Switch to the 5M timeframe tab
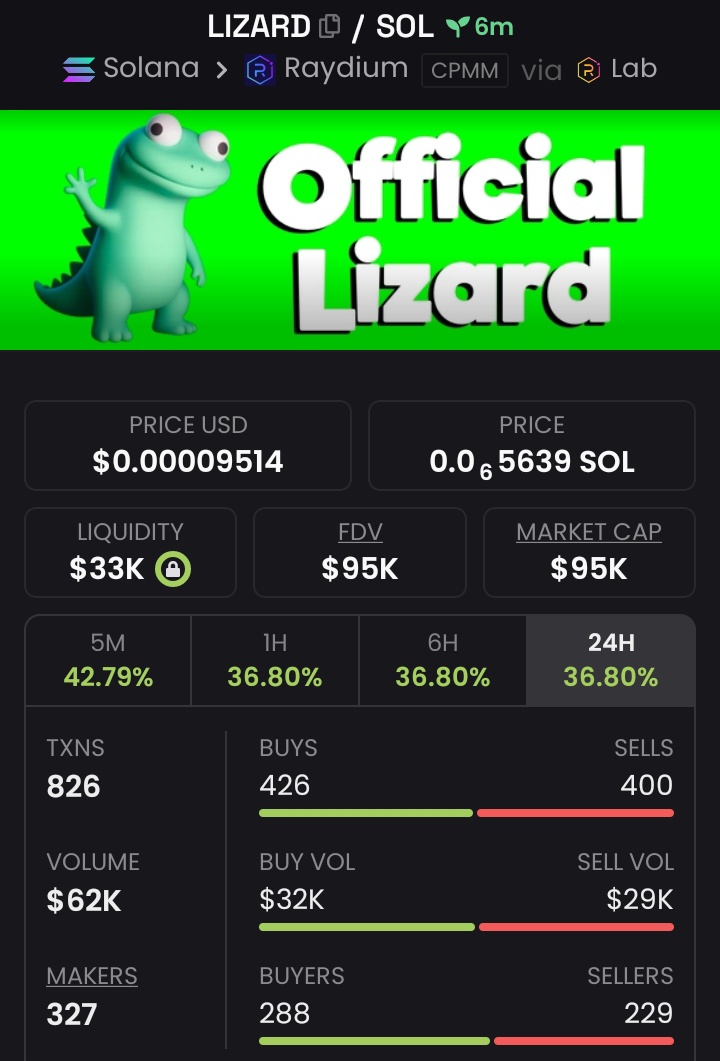The width and height of the screenshot is (720, 1061). pos(108,661)
